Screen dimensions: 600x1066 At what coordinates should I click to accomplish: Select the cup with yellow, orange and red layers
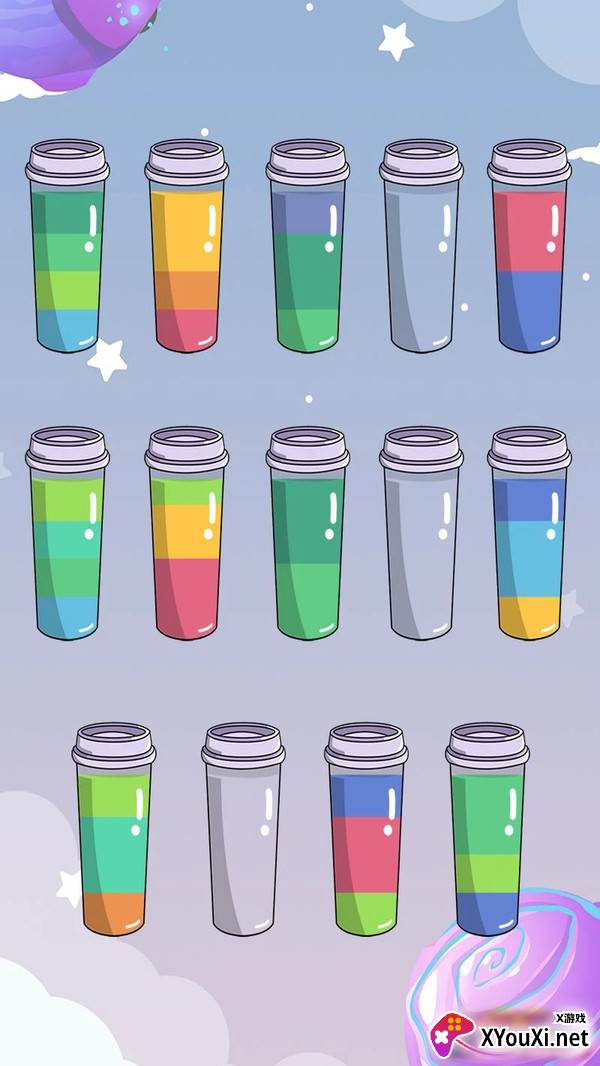point(187,246)
